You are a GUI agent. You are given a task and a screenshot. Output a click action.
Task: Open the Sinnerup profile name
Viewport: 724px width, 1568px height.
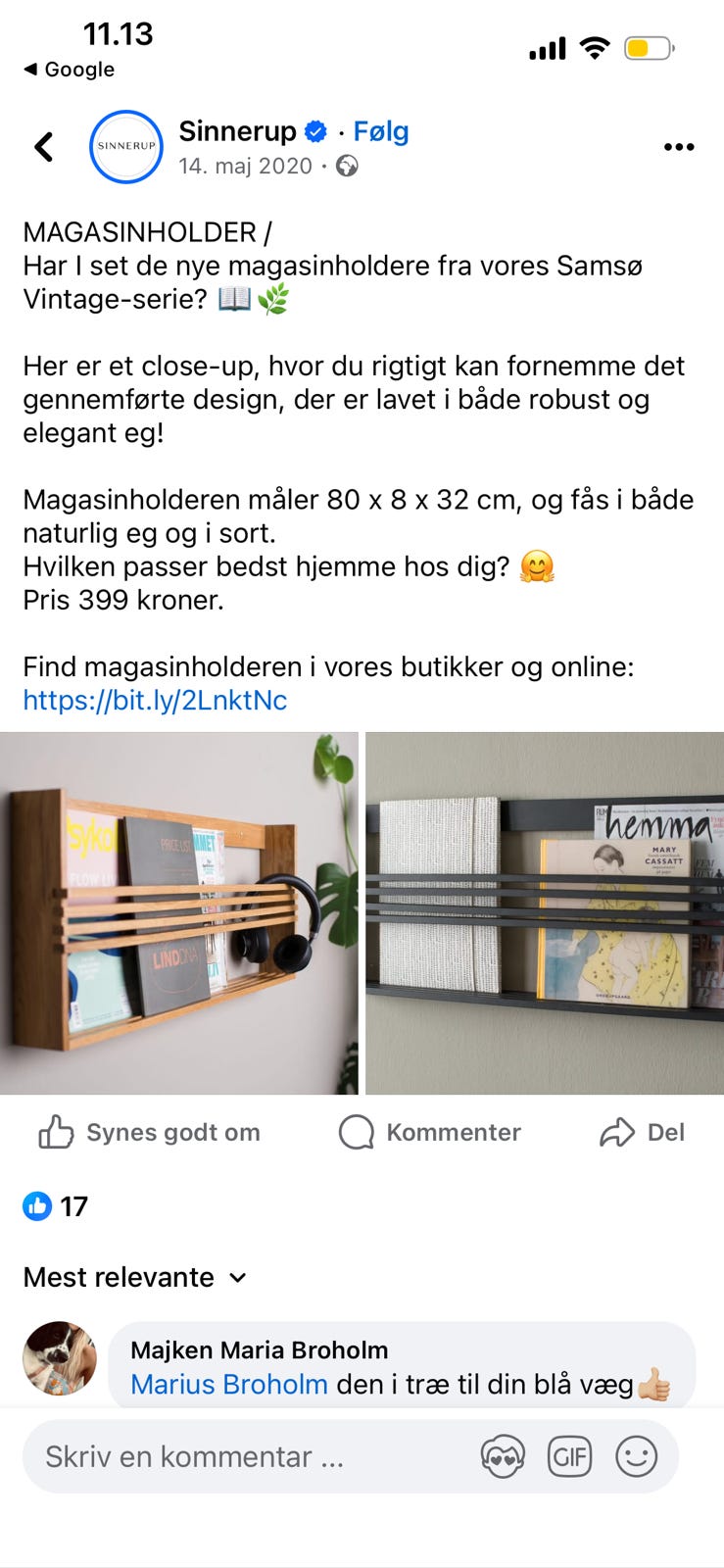click(x=238, y=130)
